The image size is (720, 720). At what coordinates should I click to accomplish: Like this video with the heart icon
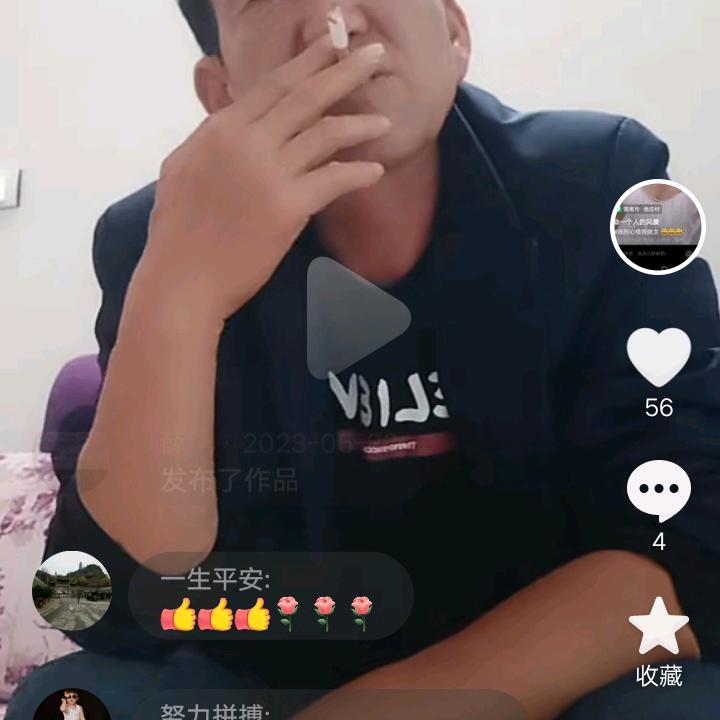click(658, 357)
